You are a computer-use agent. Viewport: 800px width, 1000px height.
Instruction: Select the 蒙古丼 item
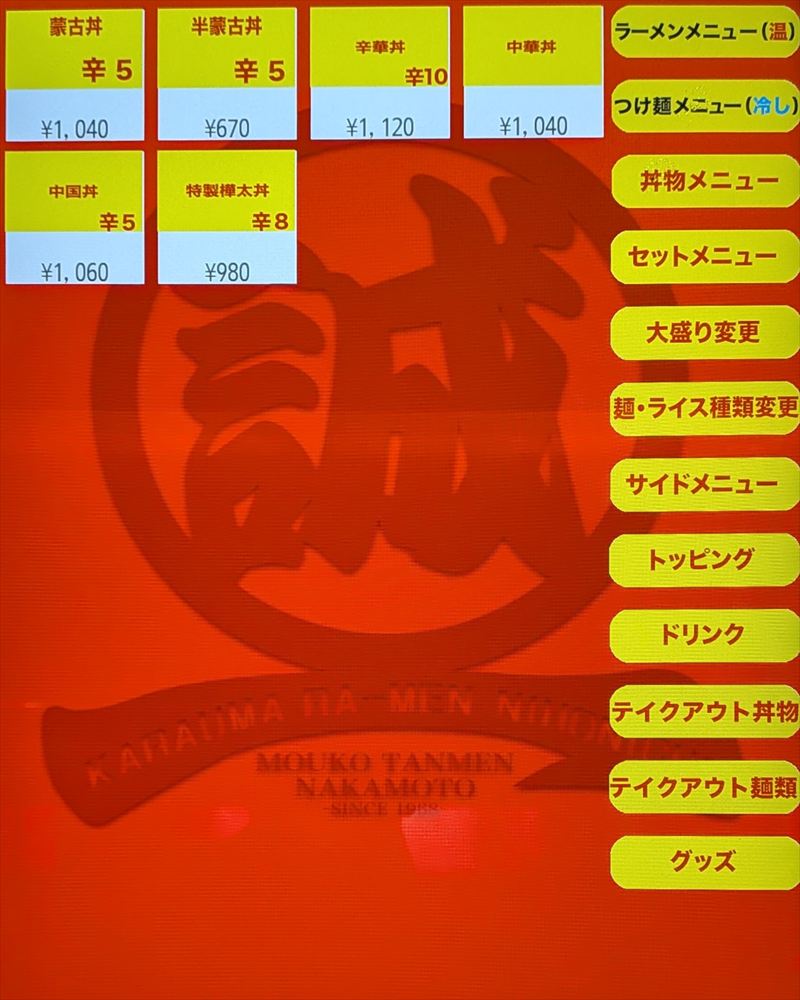pyautogui.click(x=75, y=74)
